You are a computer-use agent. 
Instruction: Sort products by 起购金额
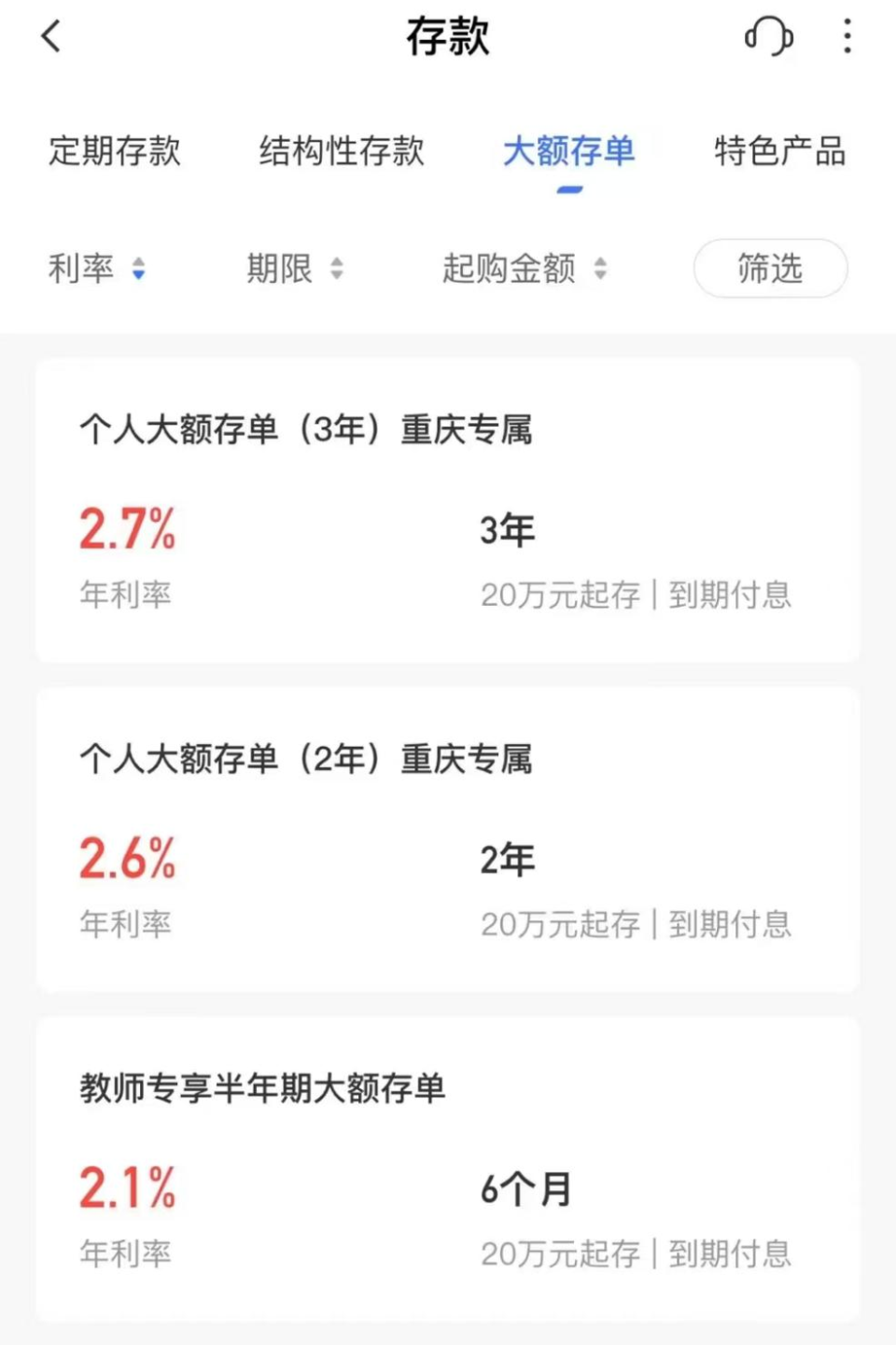point(524,269)
